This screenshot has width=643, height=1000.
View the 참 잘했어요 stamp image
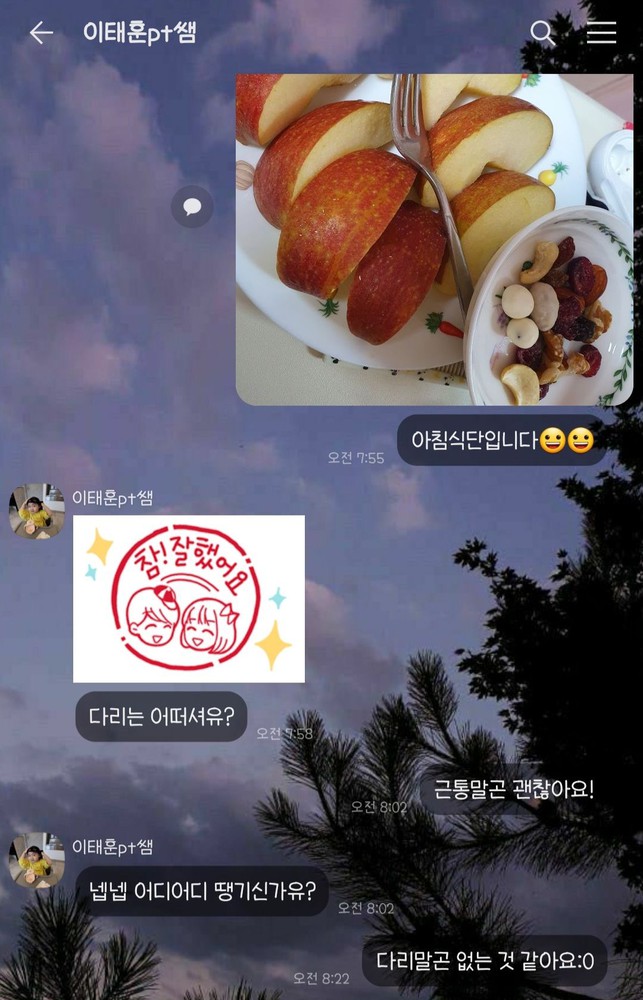click(x=189, y=598)
